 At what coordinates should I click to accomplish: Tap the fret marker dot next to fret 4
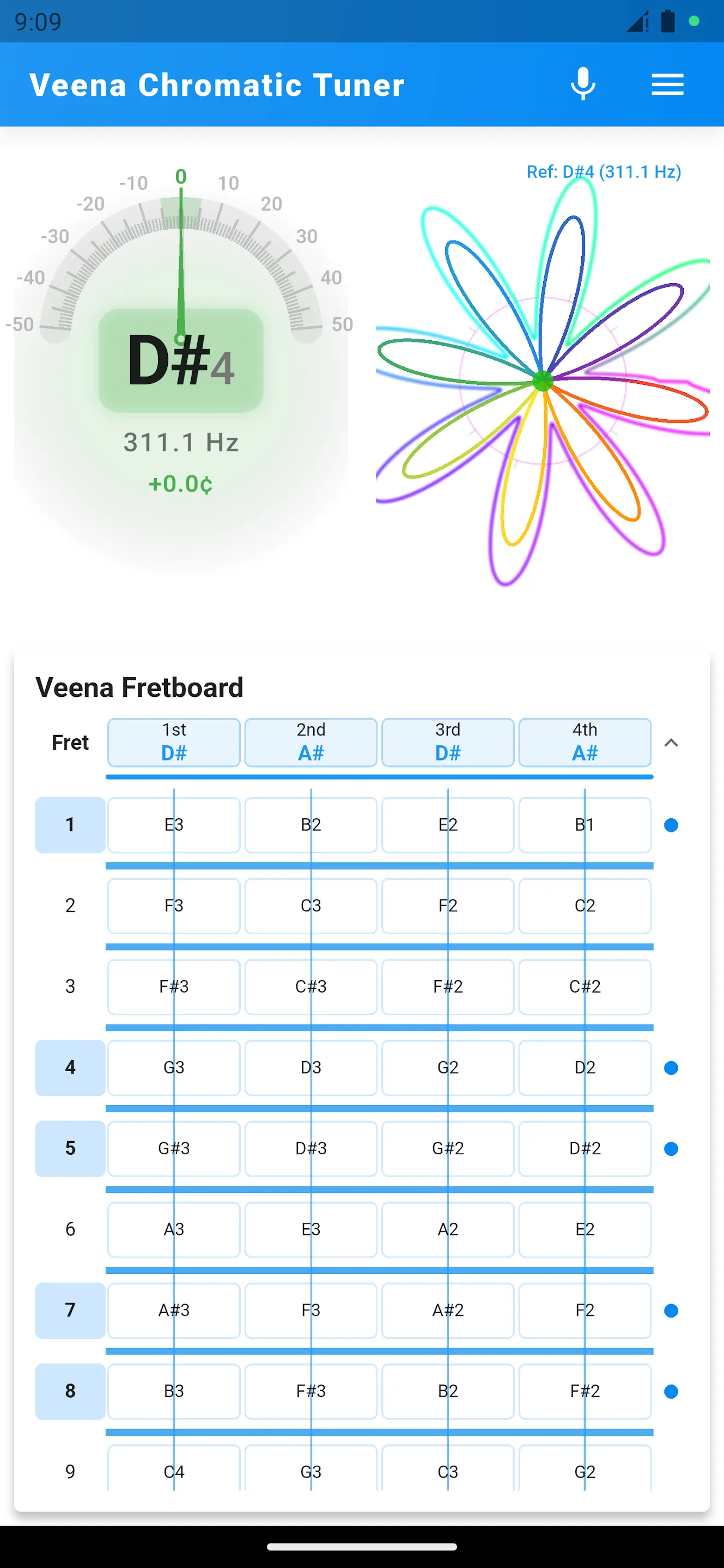(672, 1067)
